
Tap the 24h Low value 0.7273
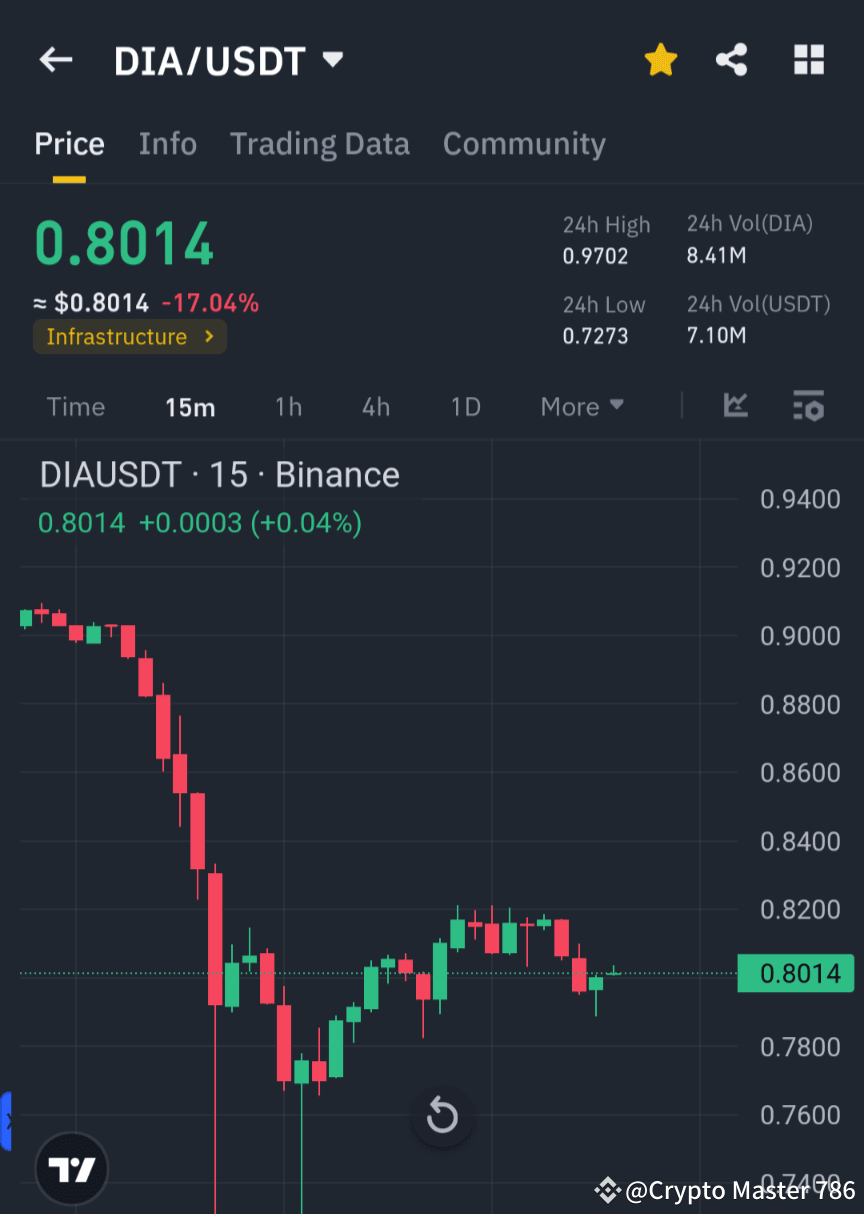pyautogui.click(x=595, y=336)
